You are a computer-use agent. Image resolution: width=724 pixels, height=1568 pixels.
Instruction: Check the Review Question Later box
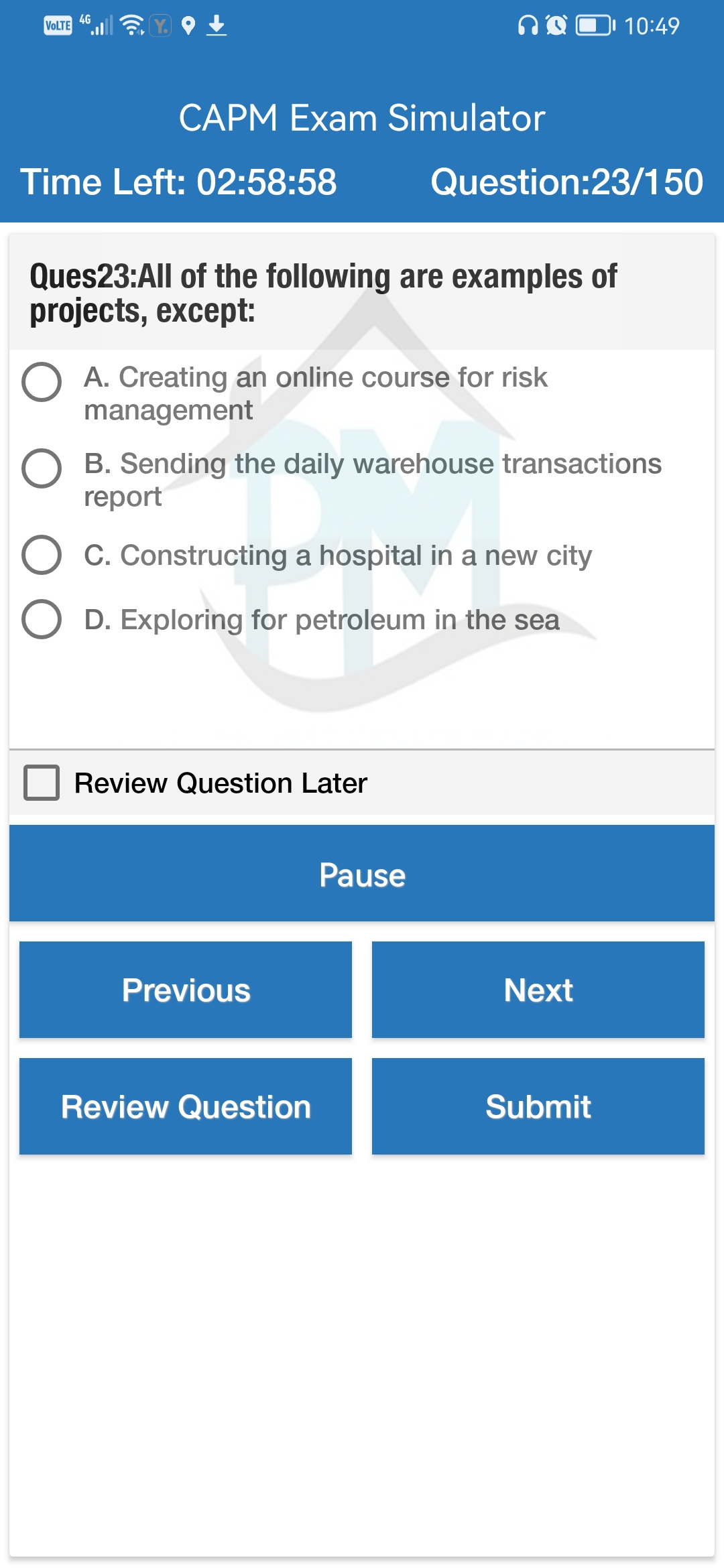click(42, 783)
